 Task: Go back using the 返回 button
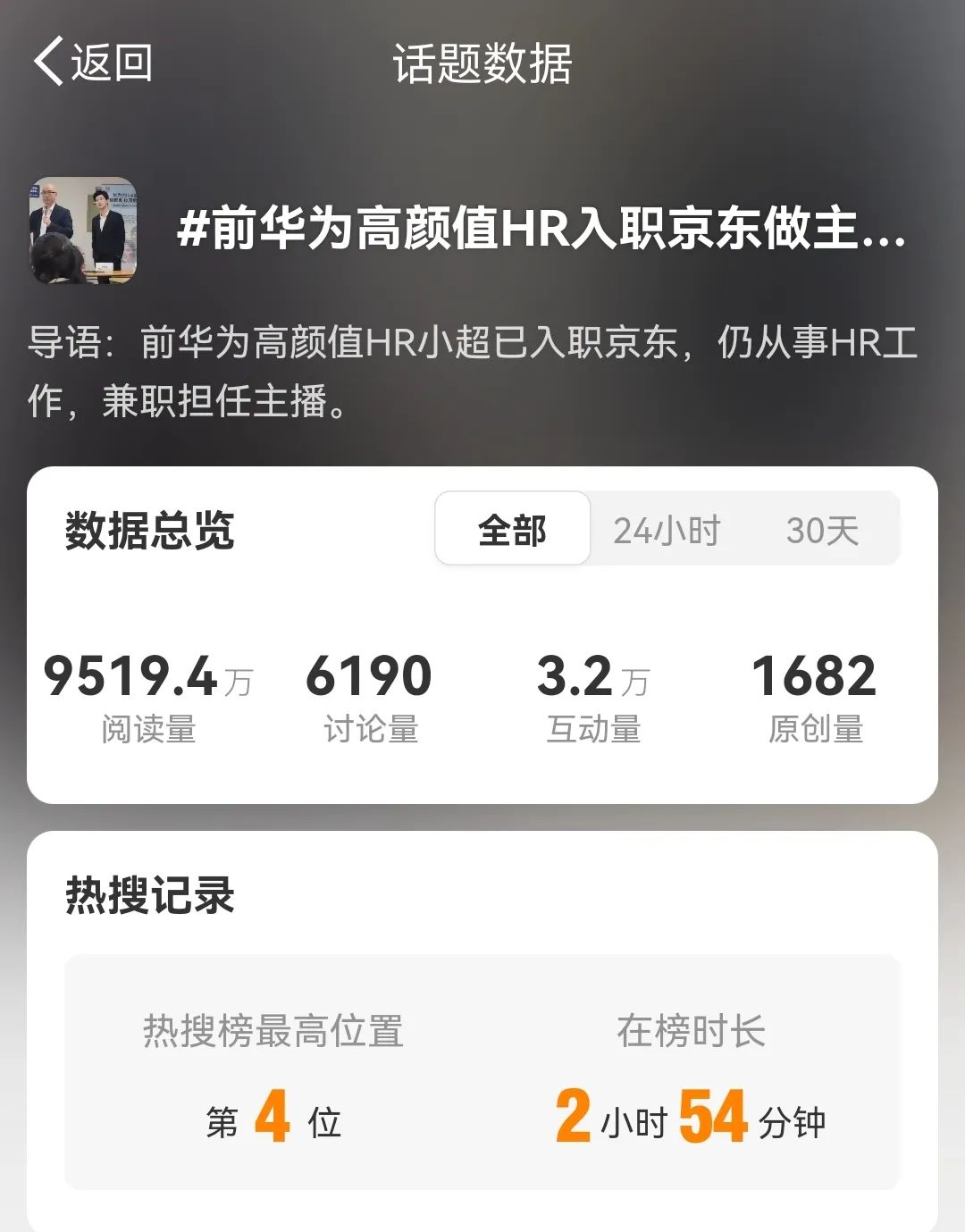point(93,63)
